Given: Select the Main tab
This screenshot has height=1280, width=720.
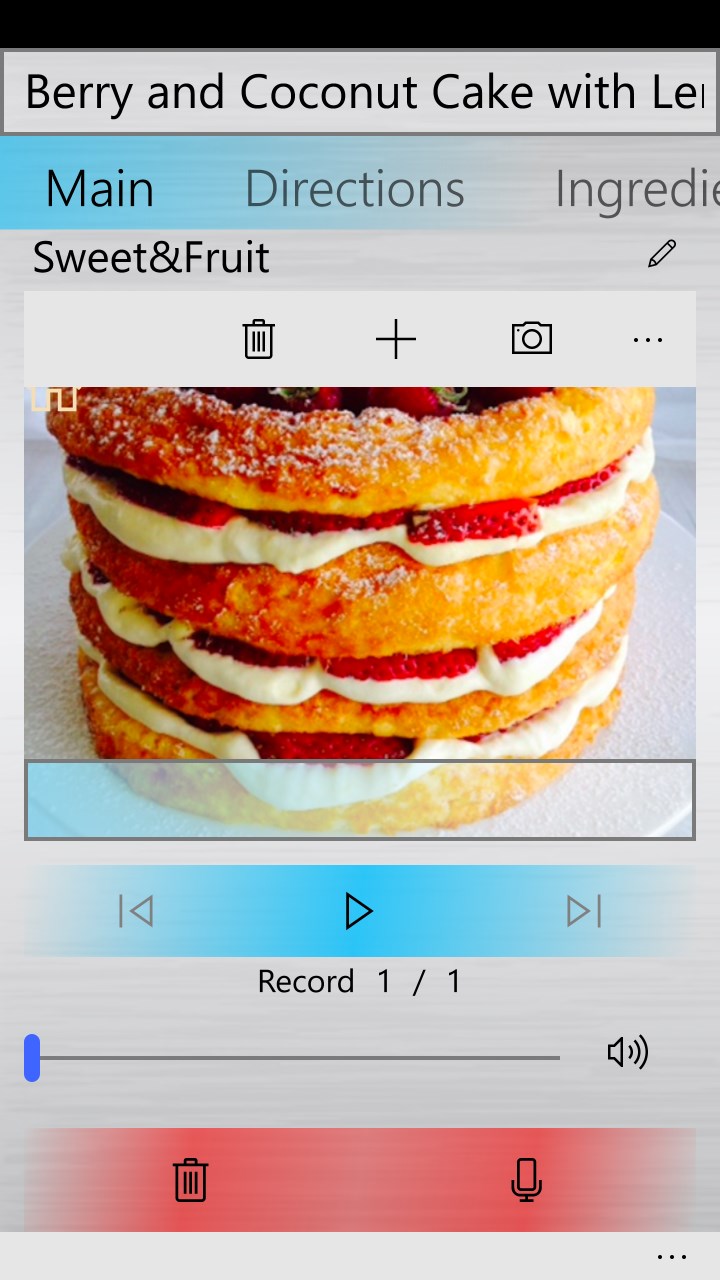Looking at the screenshot, I should tap(100, 189).
